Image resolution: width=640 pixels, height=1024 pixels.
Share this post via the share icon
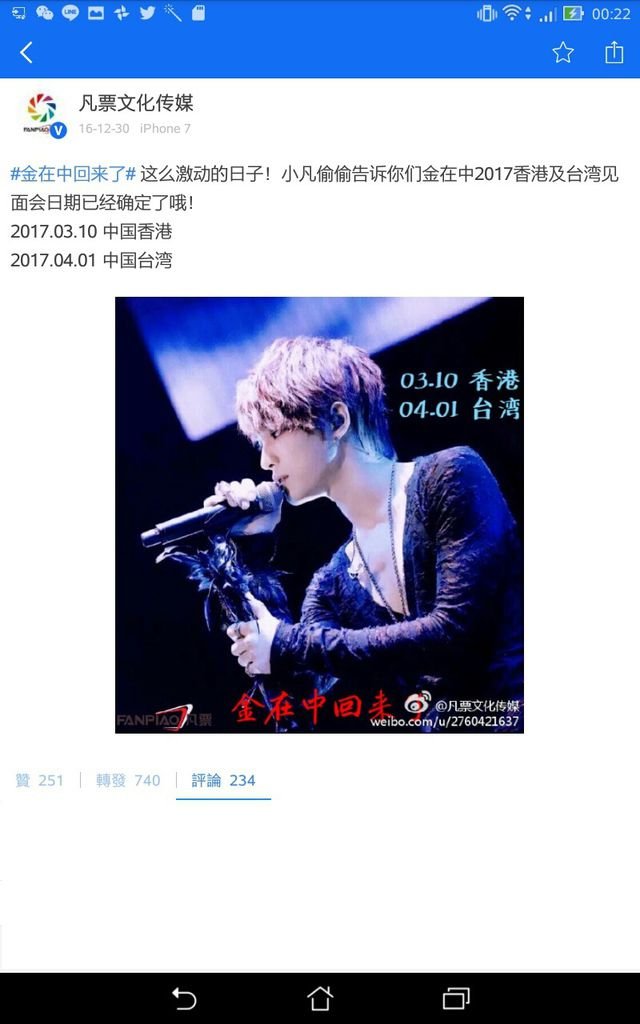click(614, 53)
